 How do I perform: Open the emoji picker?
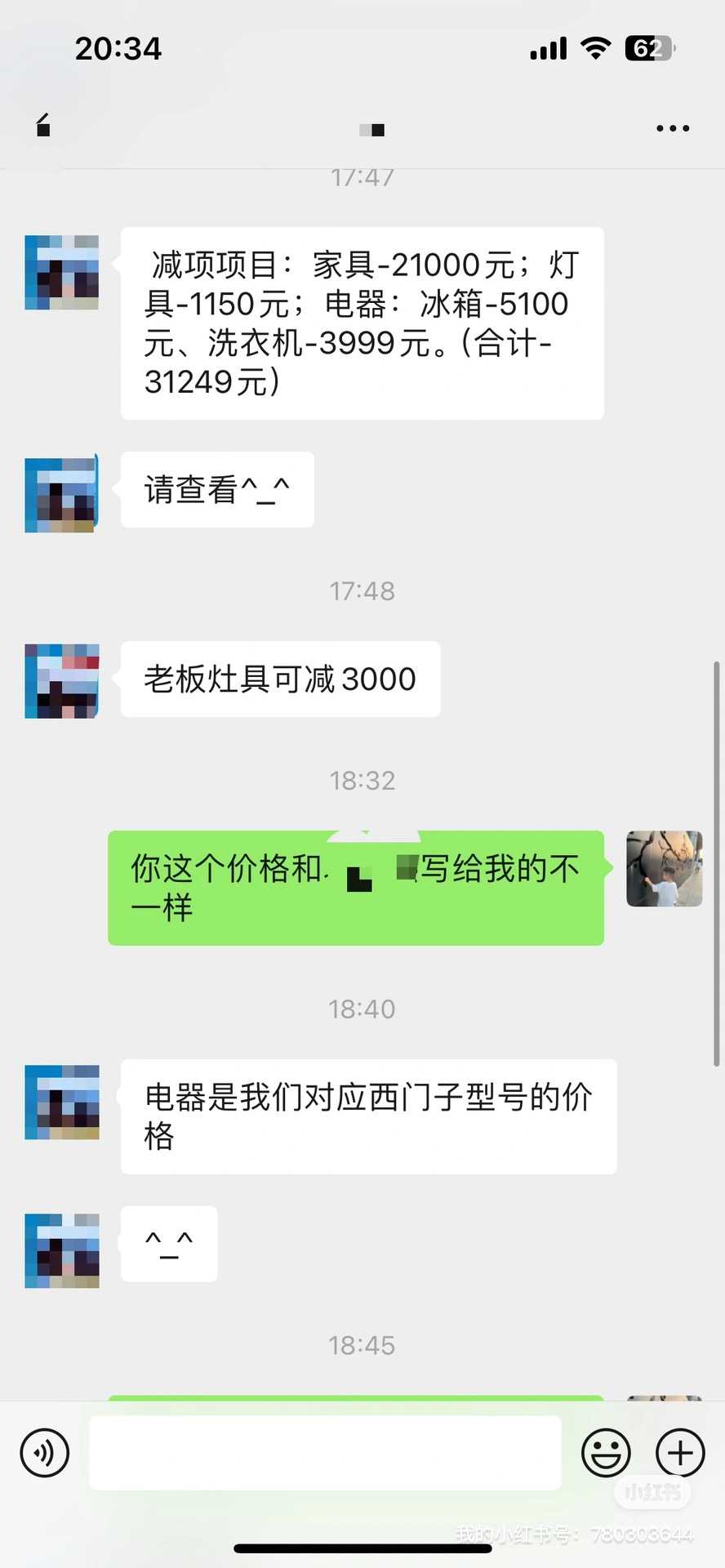[x=606, y=1453]
